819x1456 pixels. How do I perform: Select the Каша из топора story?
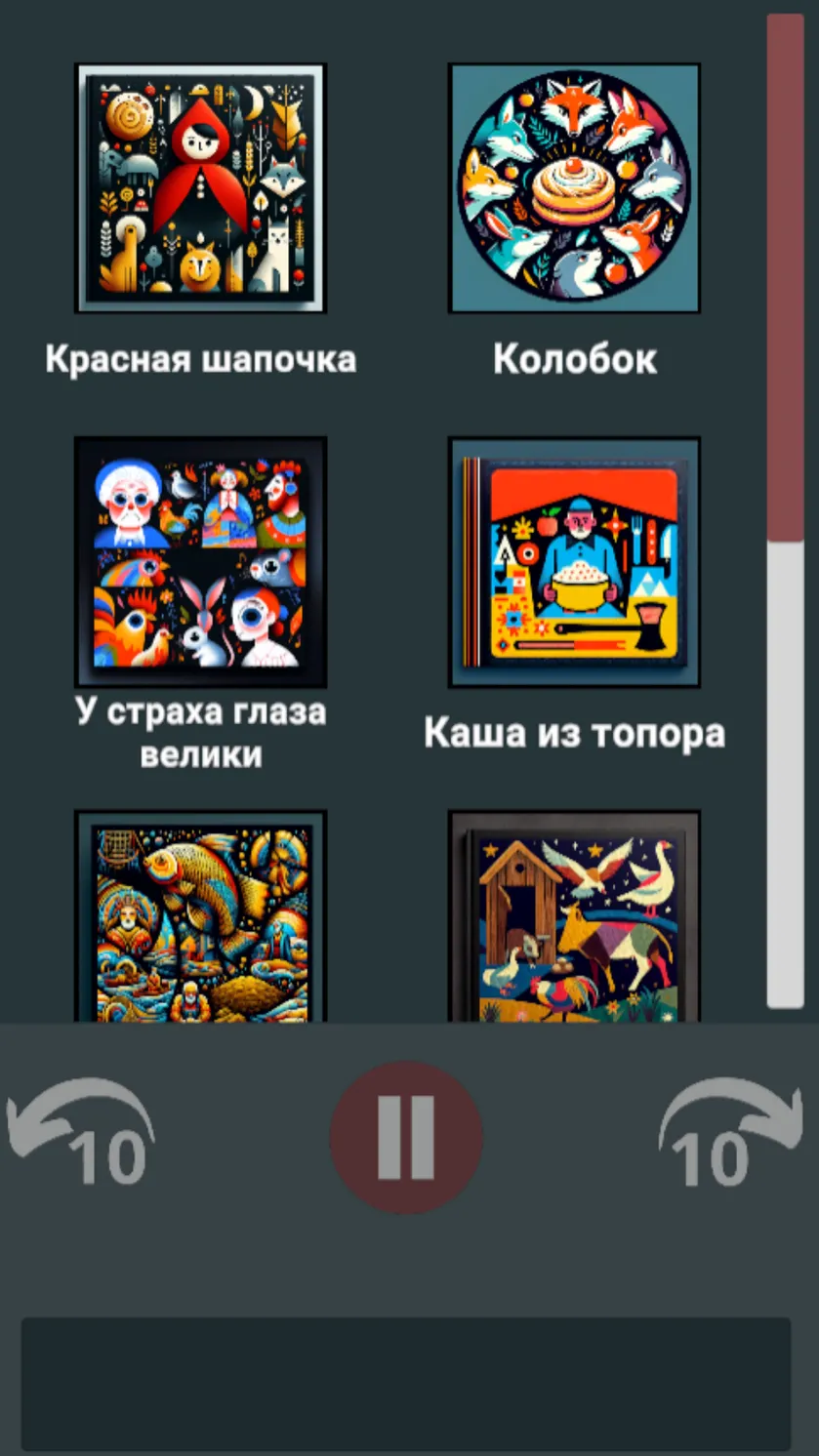pos(574,562)
